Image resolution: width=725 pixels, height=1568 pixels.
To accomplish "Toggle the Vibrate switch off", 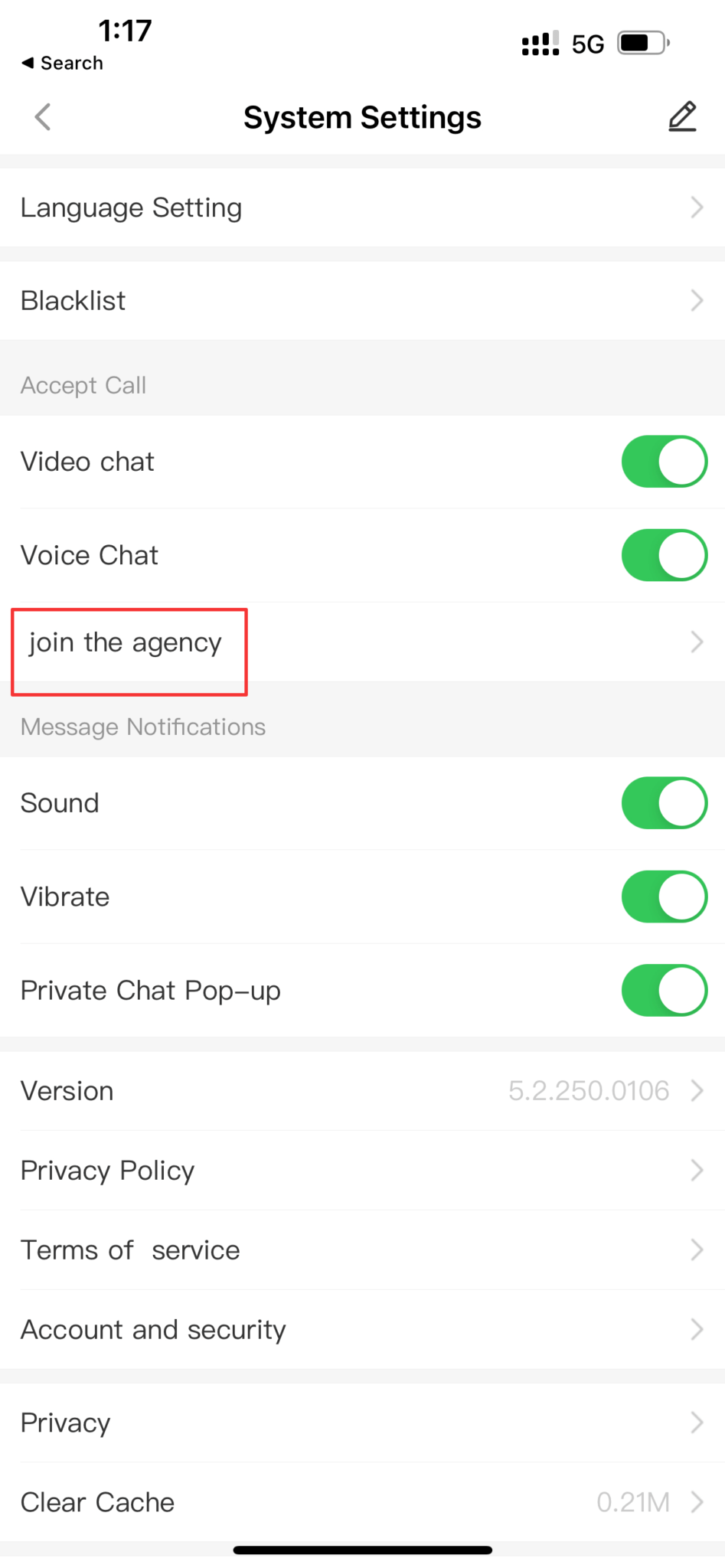I will click(663, 896).
